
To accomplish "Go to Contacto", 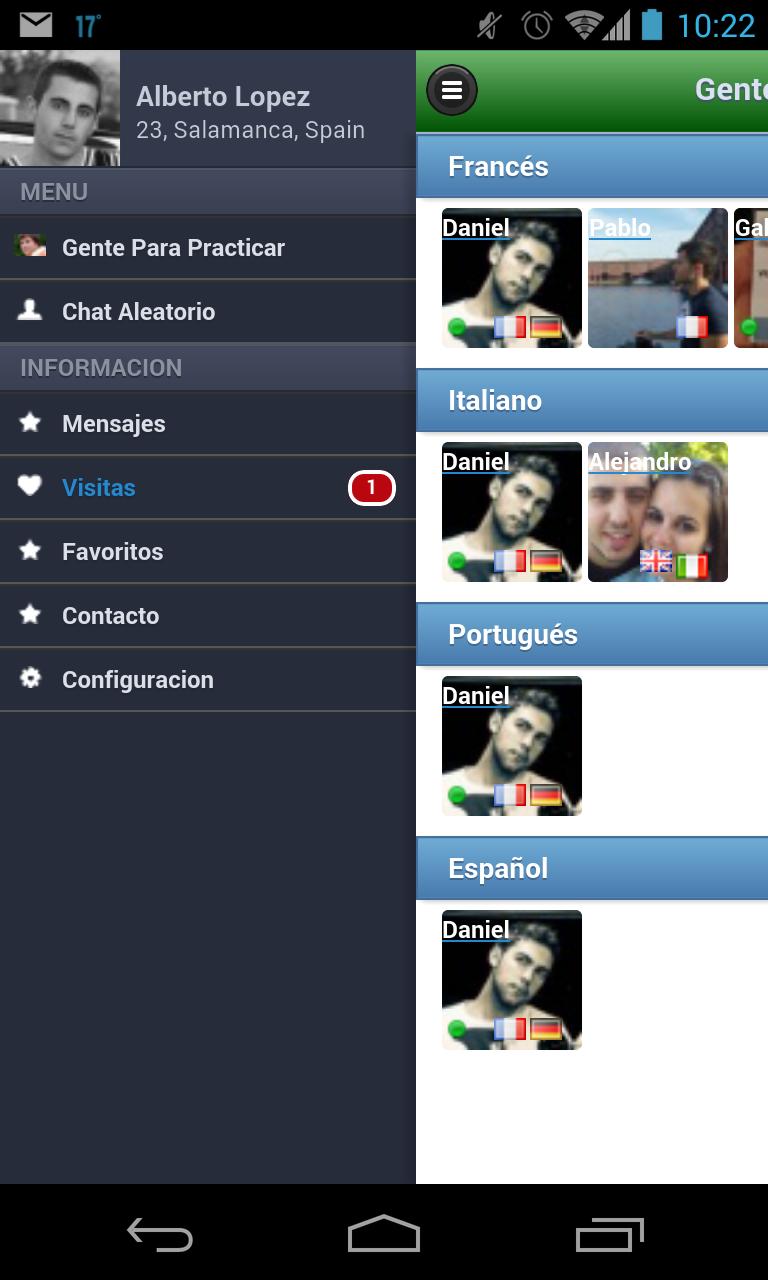I will pyautogui.click(x=110, y=616).
